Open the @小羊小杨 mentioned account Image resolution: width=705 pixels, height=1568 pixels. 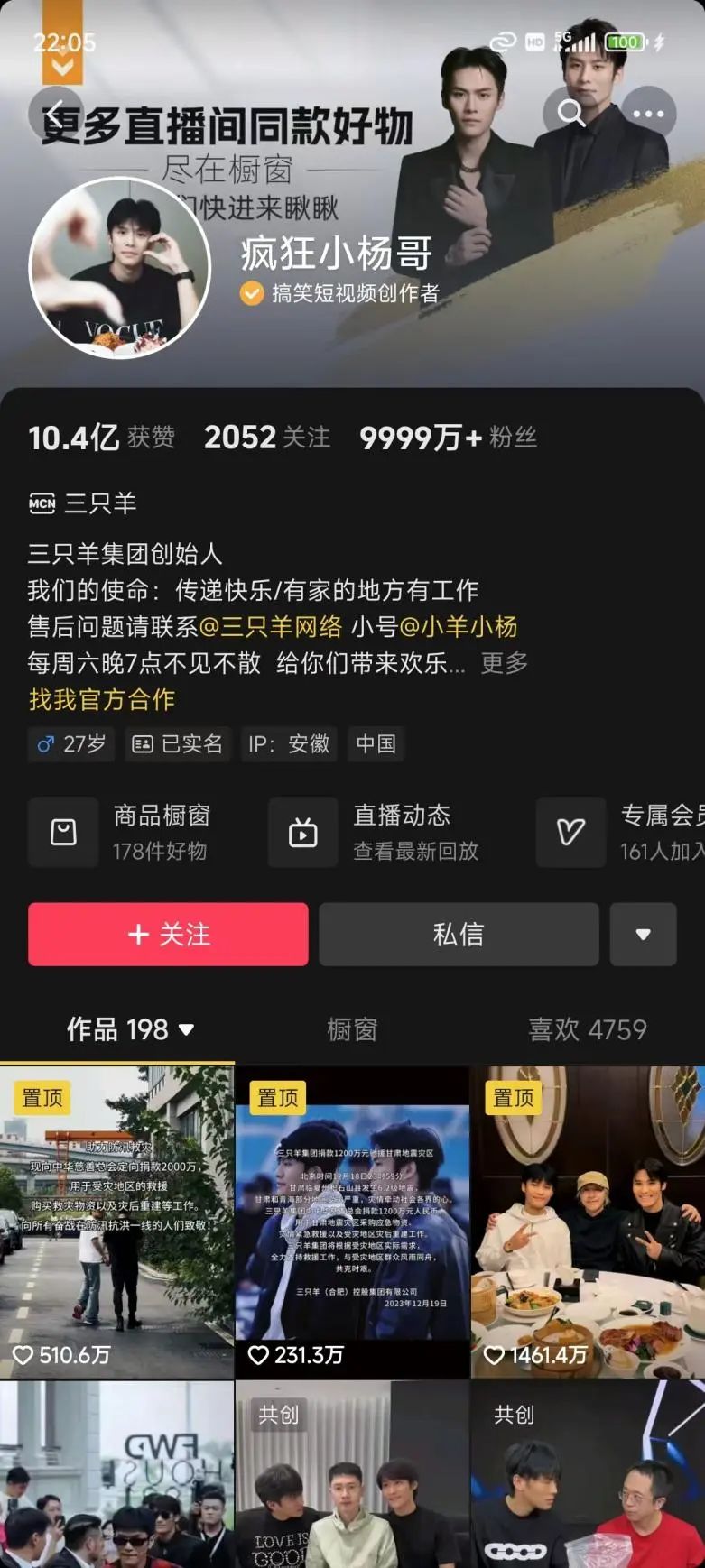click(459, 627)
